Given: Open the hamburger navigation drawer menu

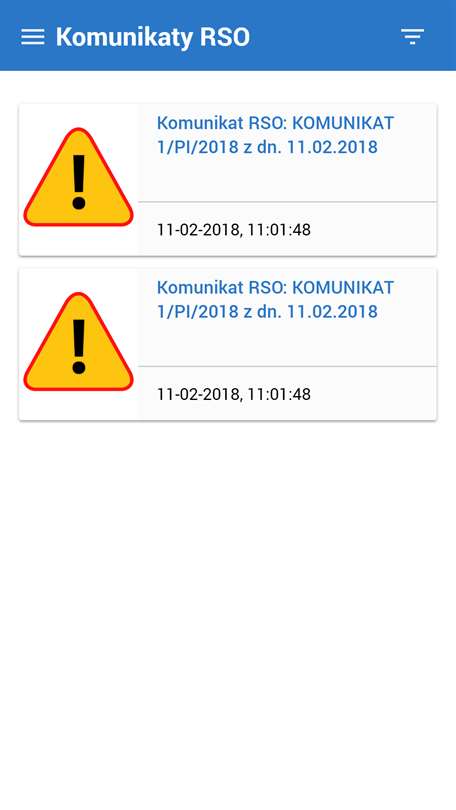Looking at the screenshot, I should (x=33, y=37).
